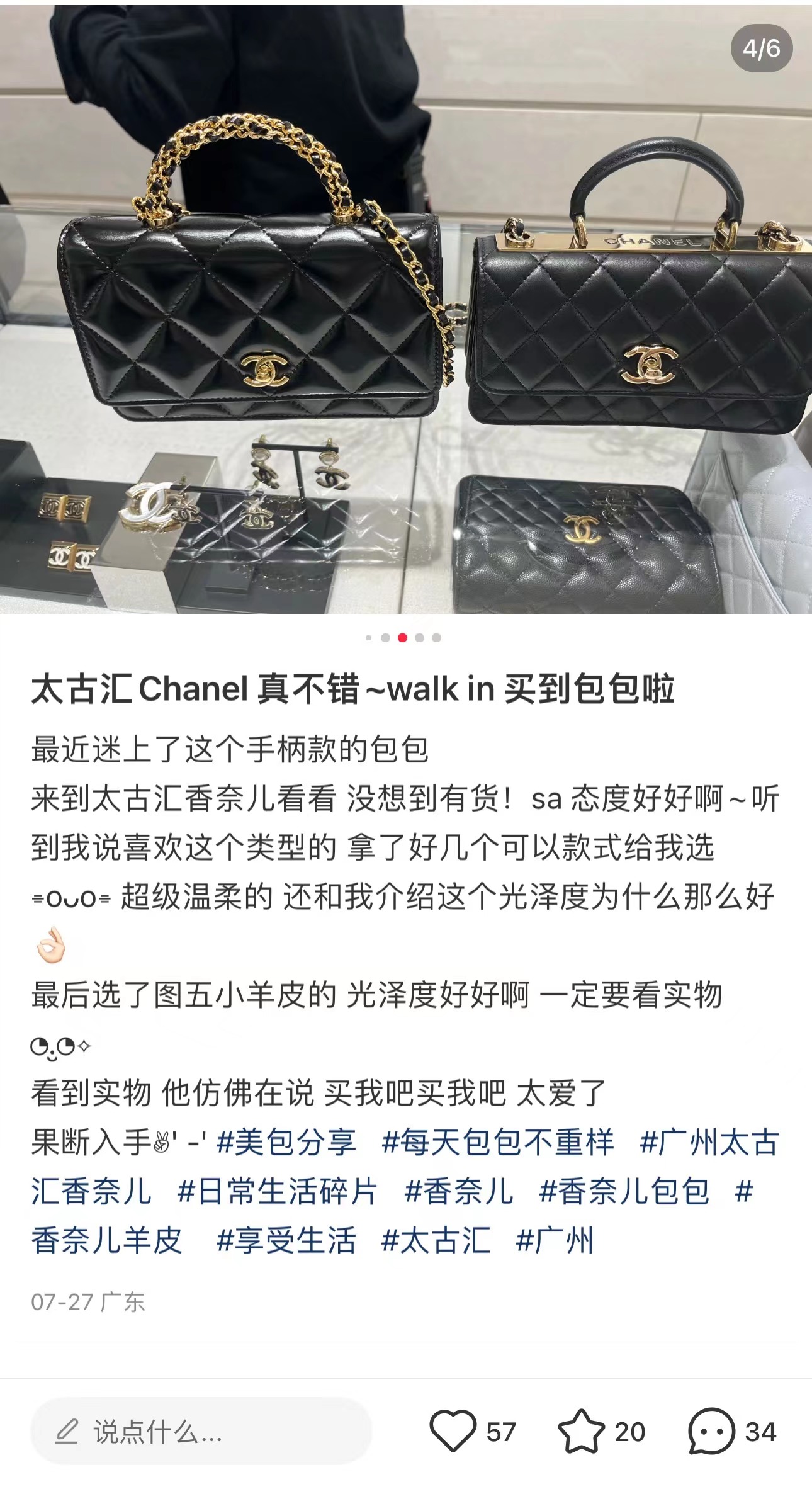Open the #香奈儿羊皮 hashtag
The image size is (812, 1511).
(x=107, y=1241)
